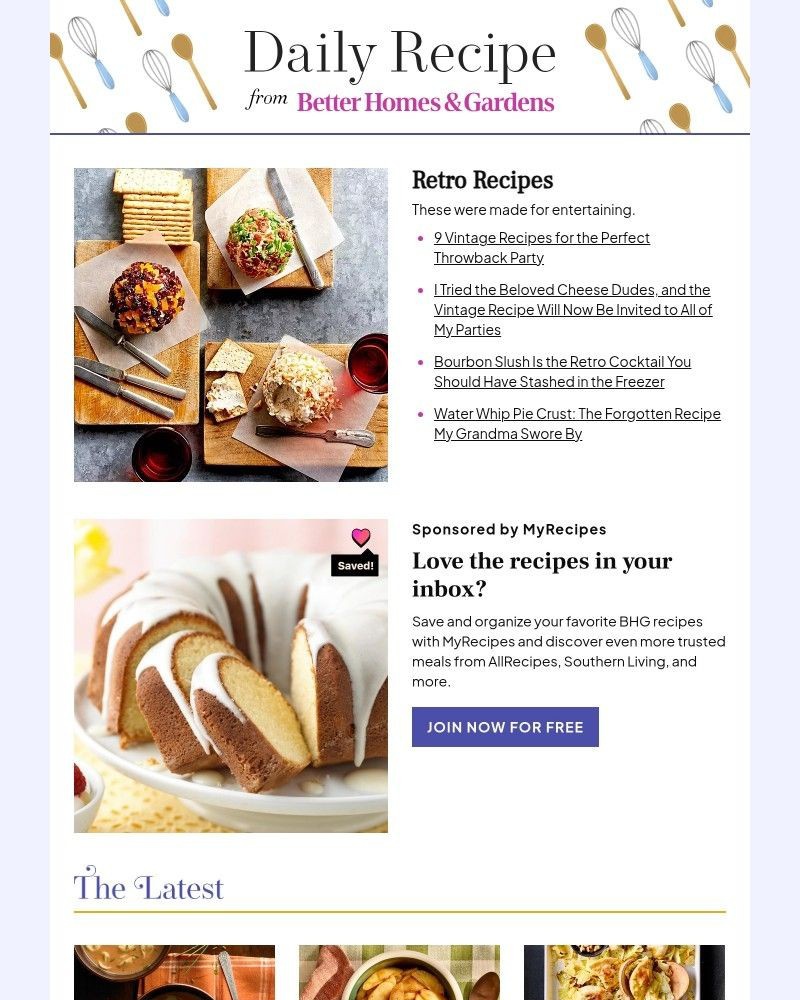The width and height of the screenshot is (800, 1000).
Task: Open the Beloved Cheese Dudes vintage recipe link
Action: coord(572,309)
